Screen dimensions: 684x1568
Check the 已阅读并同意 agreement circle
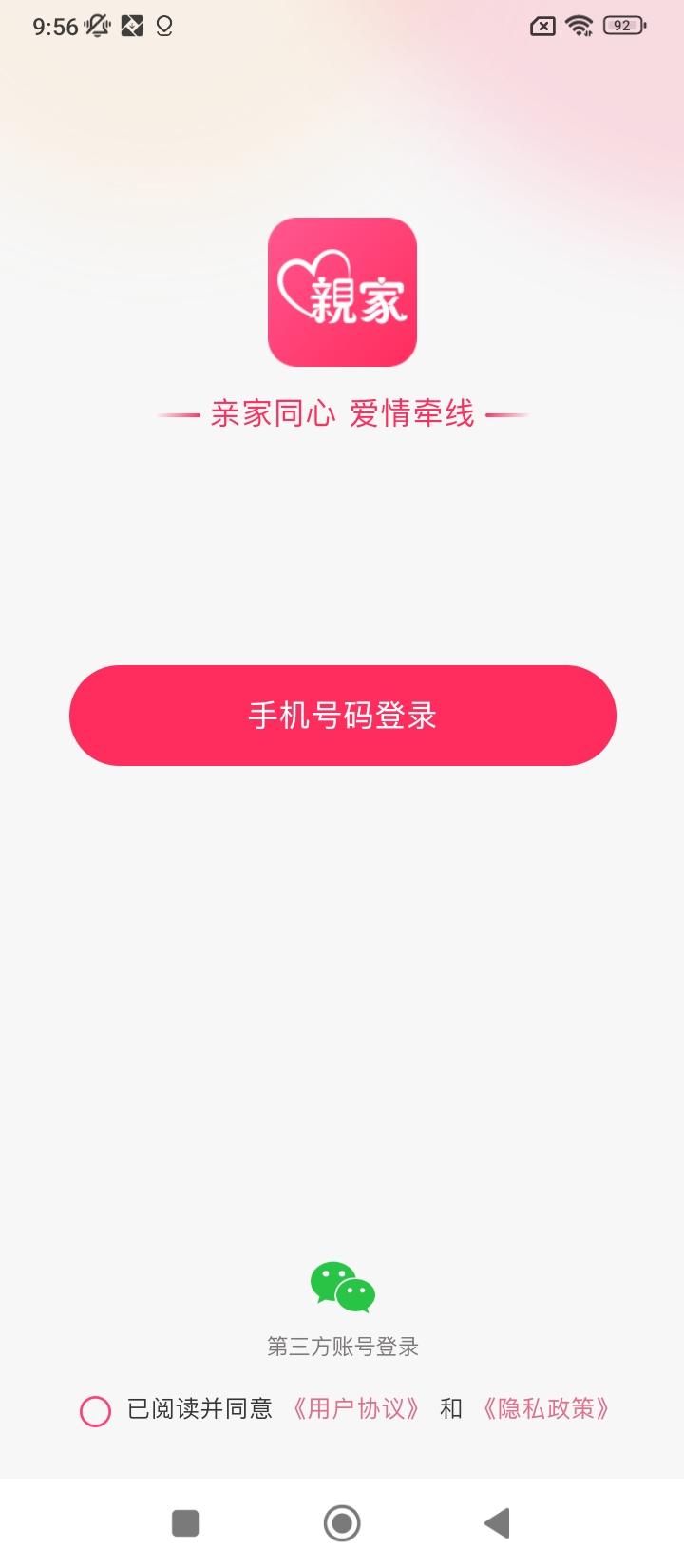click(x=95, y=1411)
